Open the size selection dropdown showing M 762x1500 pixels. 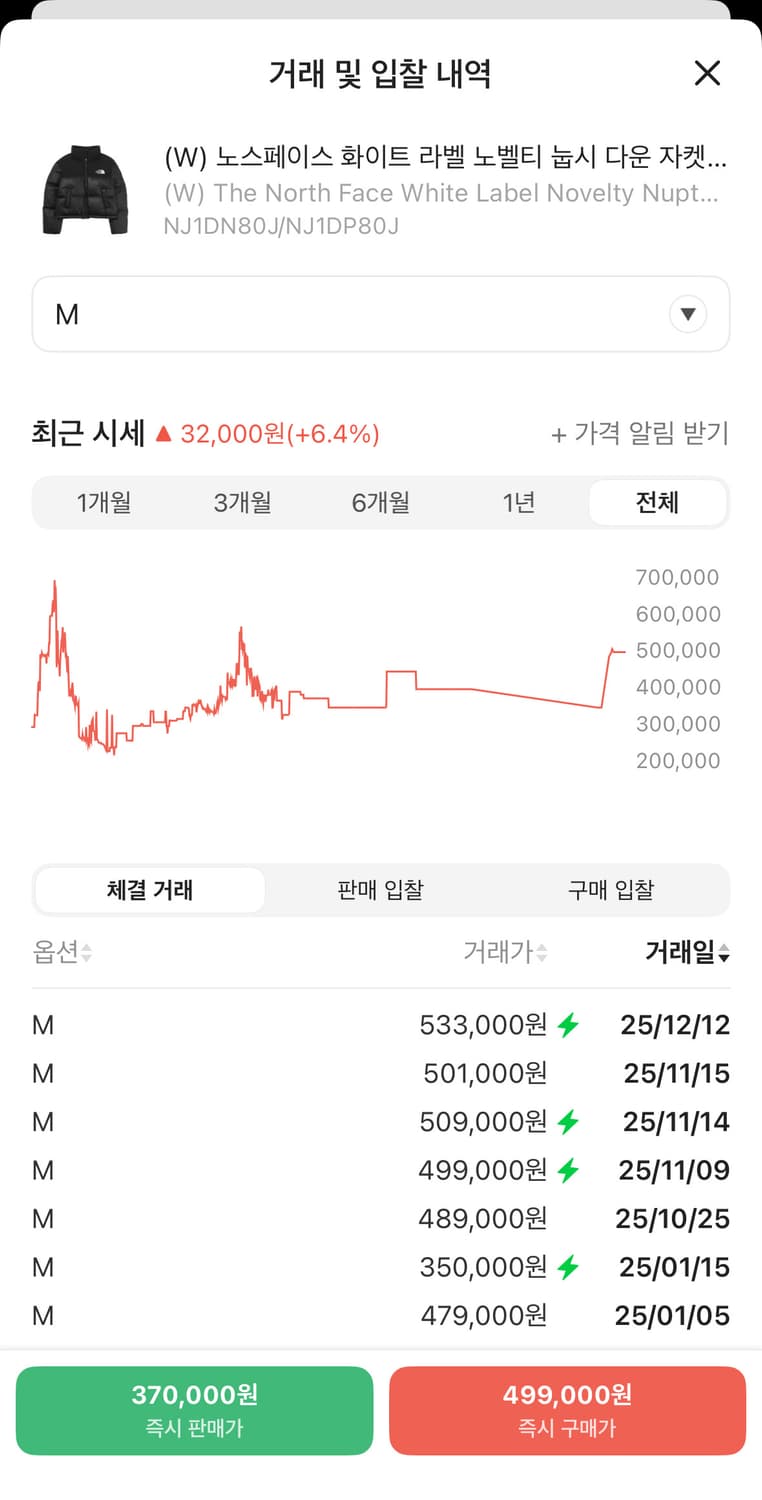pos(380,314)
